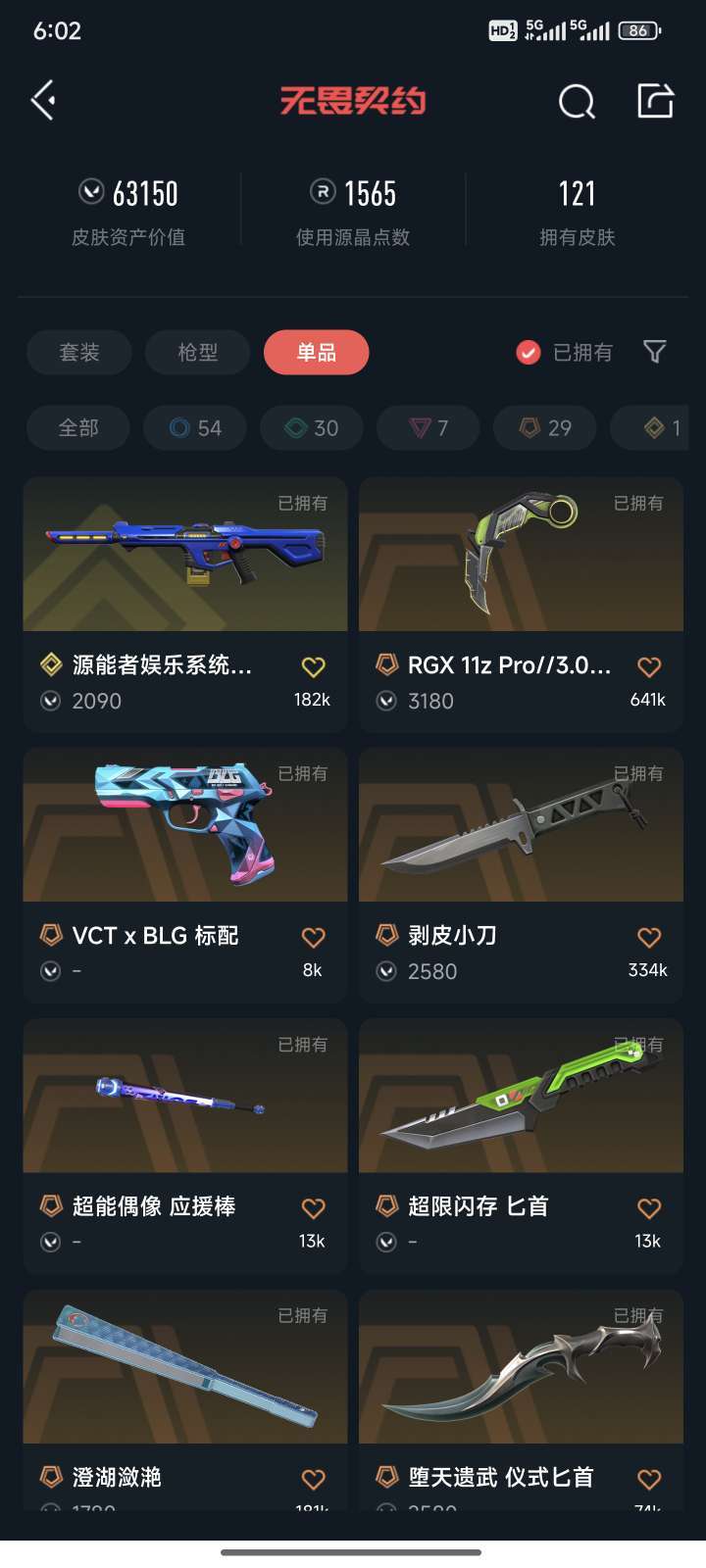This screenshot has height=1568, width=706.
Task: Share this skin collection page
Action: click(655, 100)
